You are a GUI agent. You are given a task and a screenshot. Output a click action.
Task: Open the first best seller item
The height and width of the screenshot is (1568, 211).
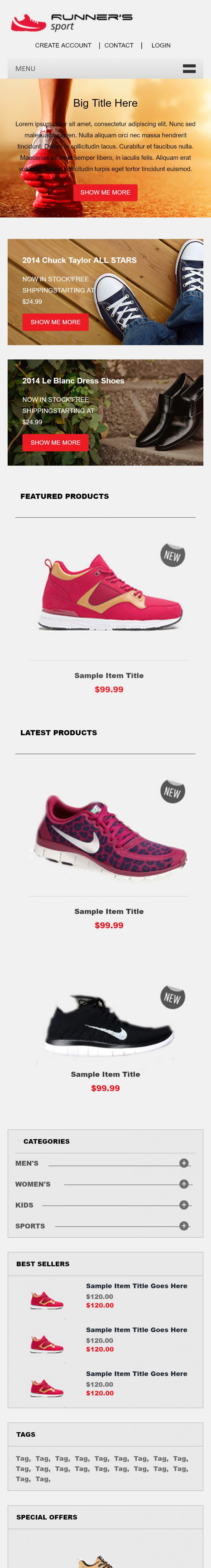[x=136, y=1286]
